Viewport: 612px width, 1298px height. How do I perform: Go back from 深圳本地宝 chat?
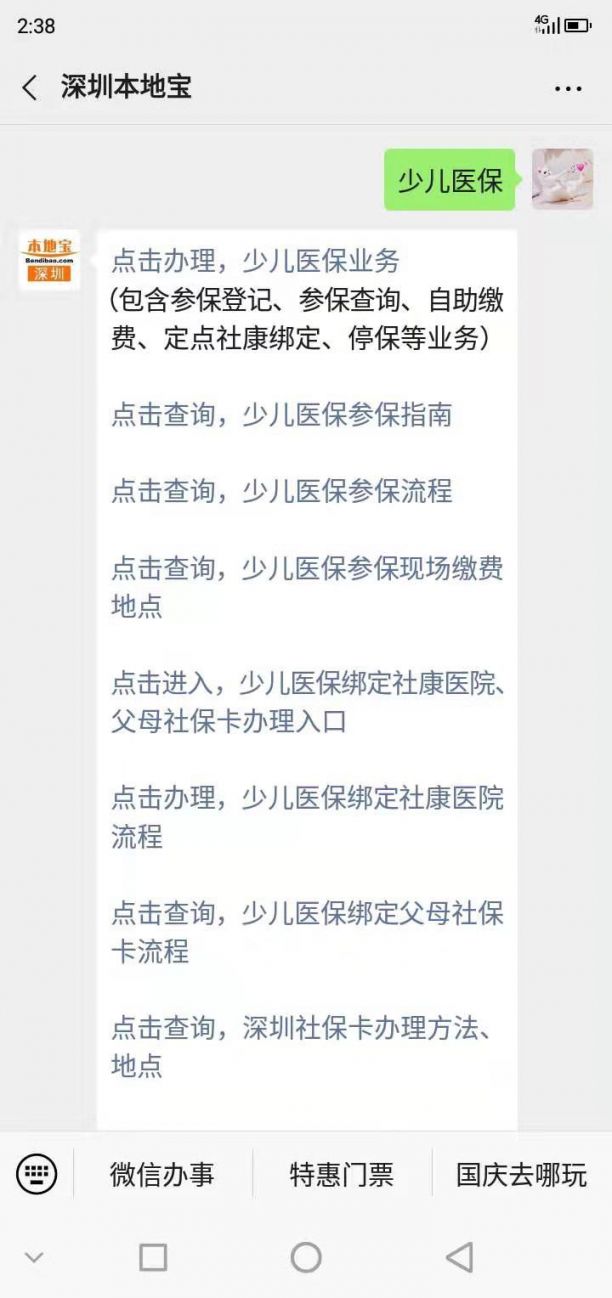tap(30, 88)
